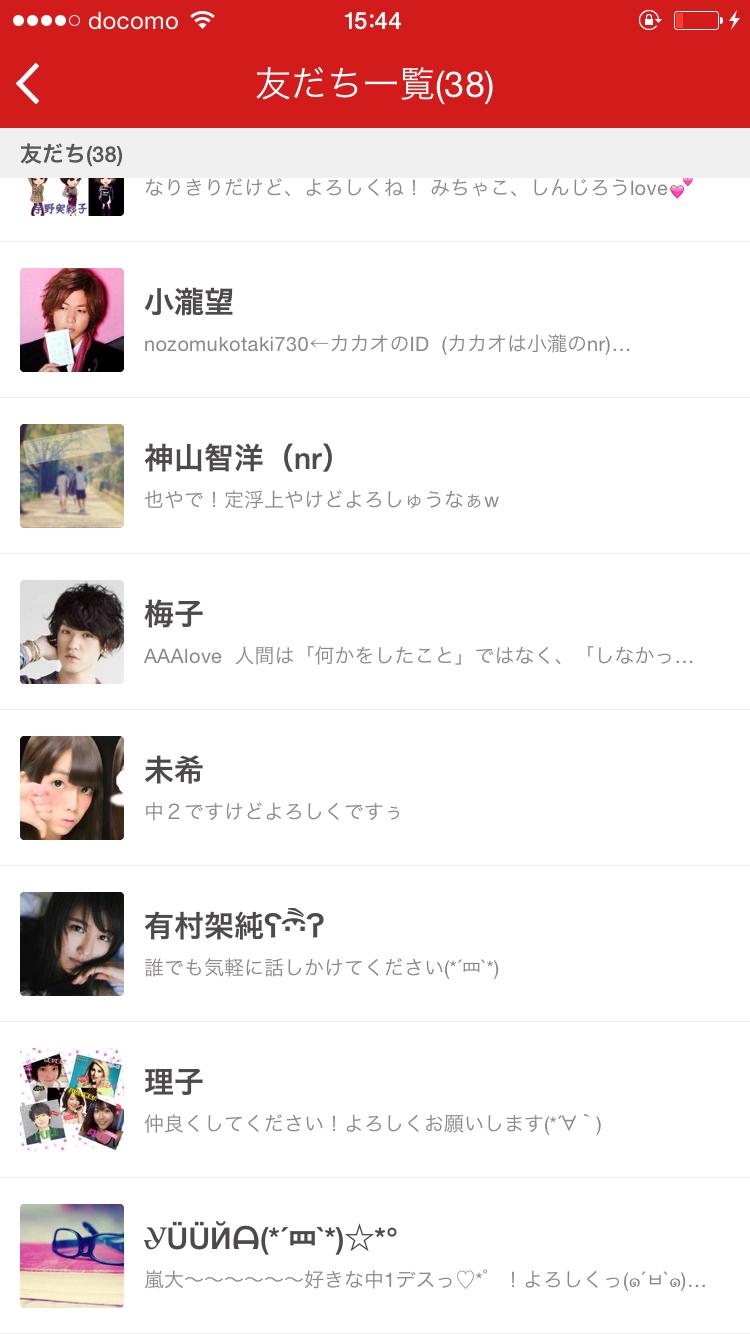750x1334 pixels.
Task: View the friend named 未希
Action: click(x=375, y=788)
